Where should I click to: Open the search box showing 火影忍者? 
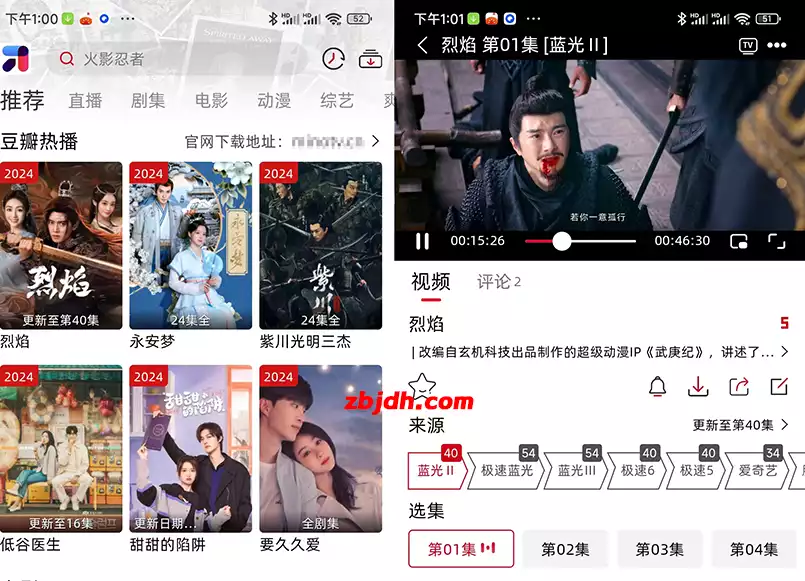point(180,59)
